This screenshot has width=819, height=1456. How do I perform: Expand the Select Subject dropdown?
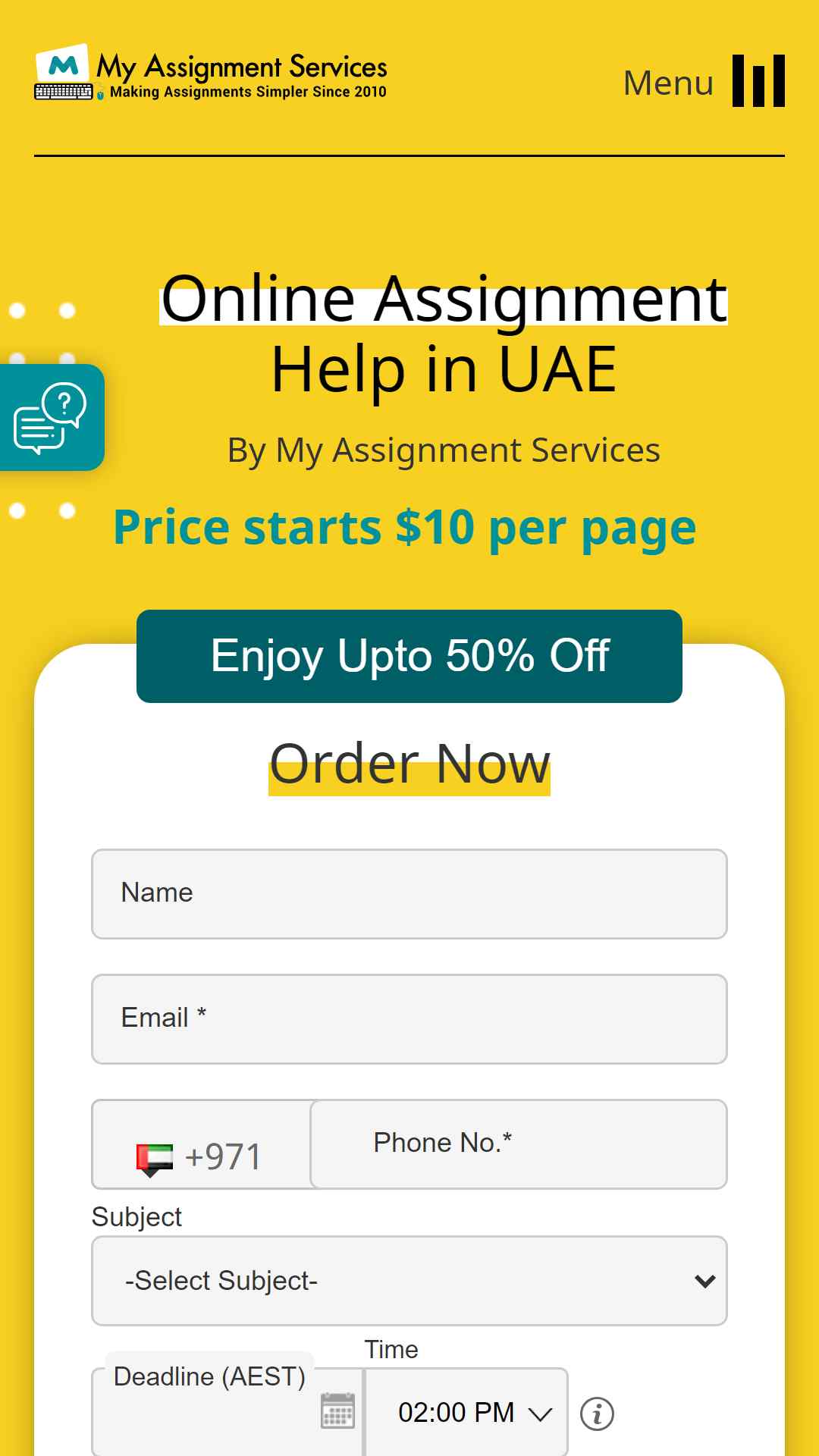pyautogui.click(x=409, y=1281)
